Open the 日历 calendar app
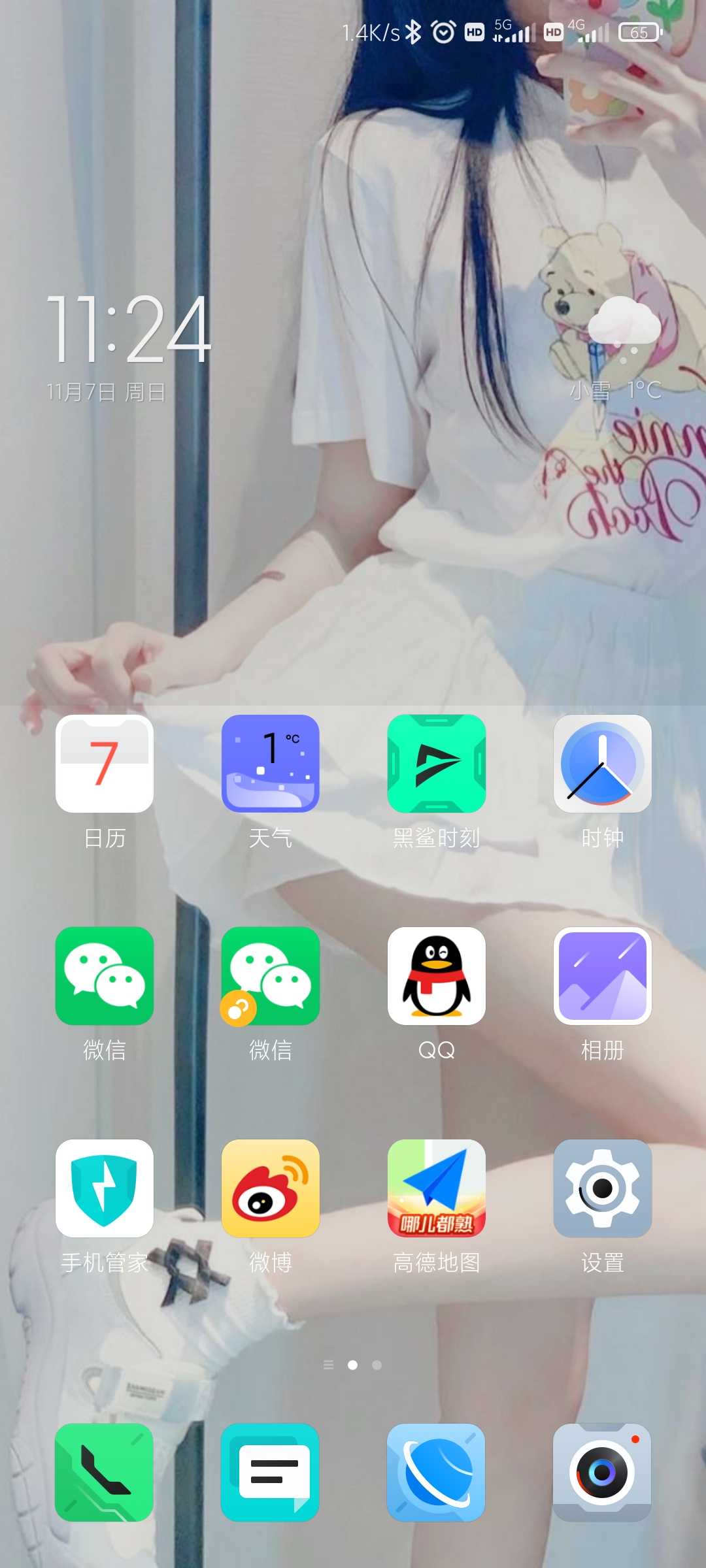The height and width of the screenshot is (1568, 706). [x=105, y=764]
